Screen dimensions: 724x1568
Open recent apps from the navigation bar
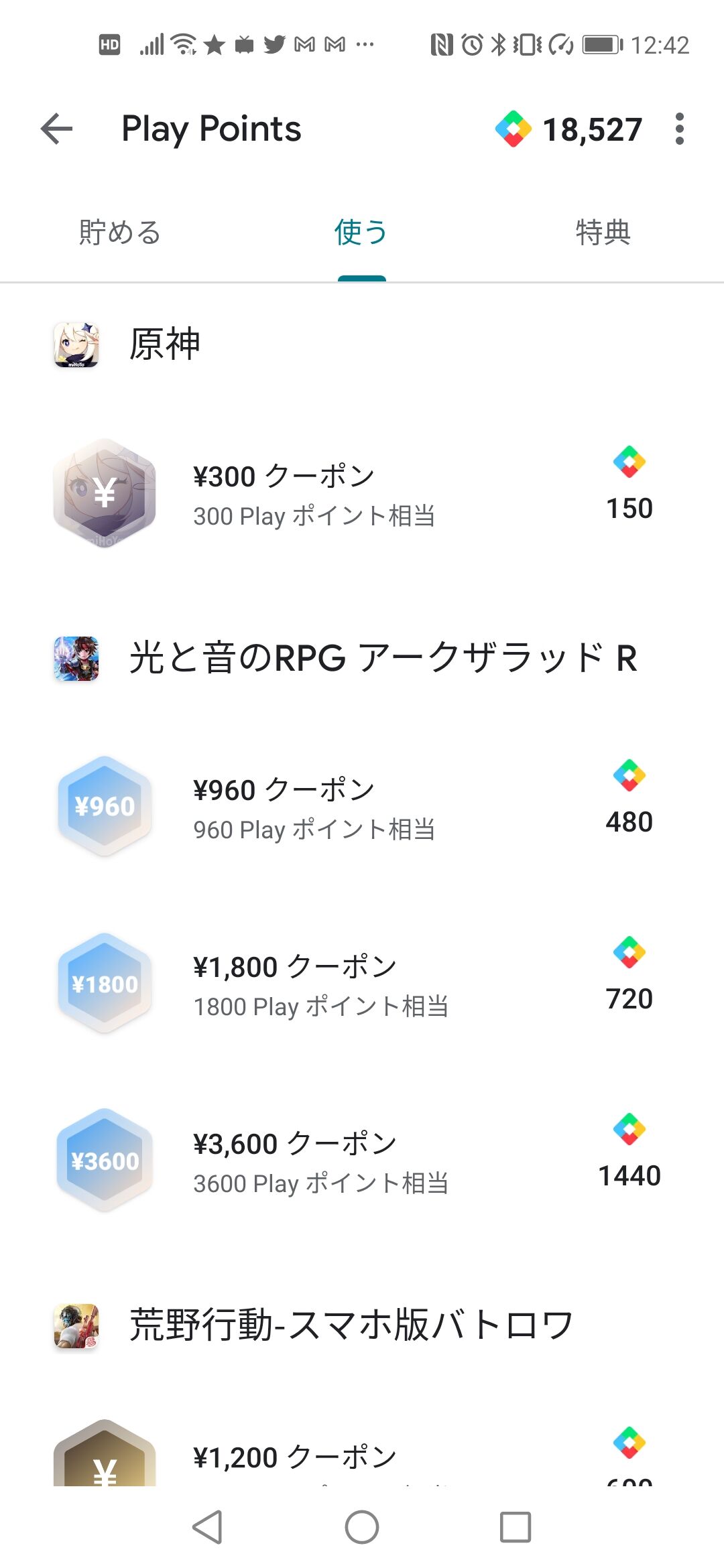coord(516,1528)
